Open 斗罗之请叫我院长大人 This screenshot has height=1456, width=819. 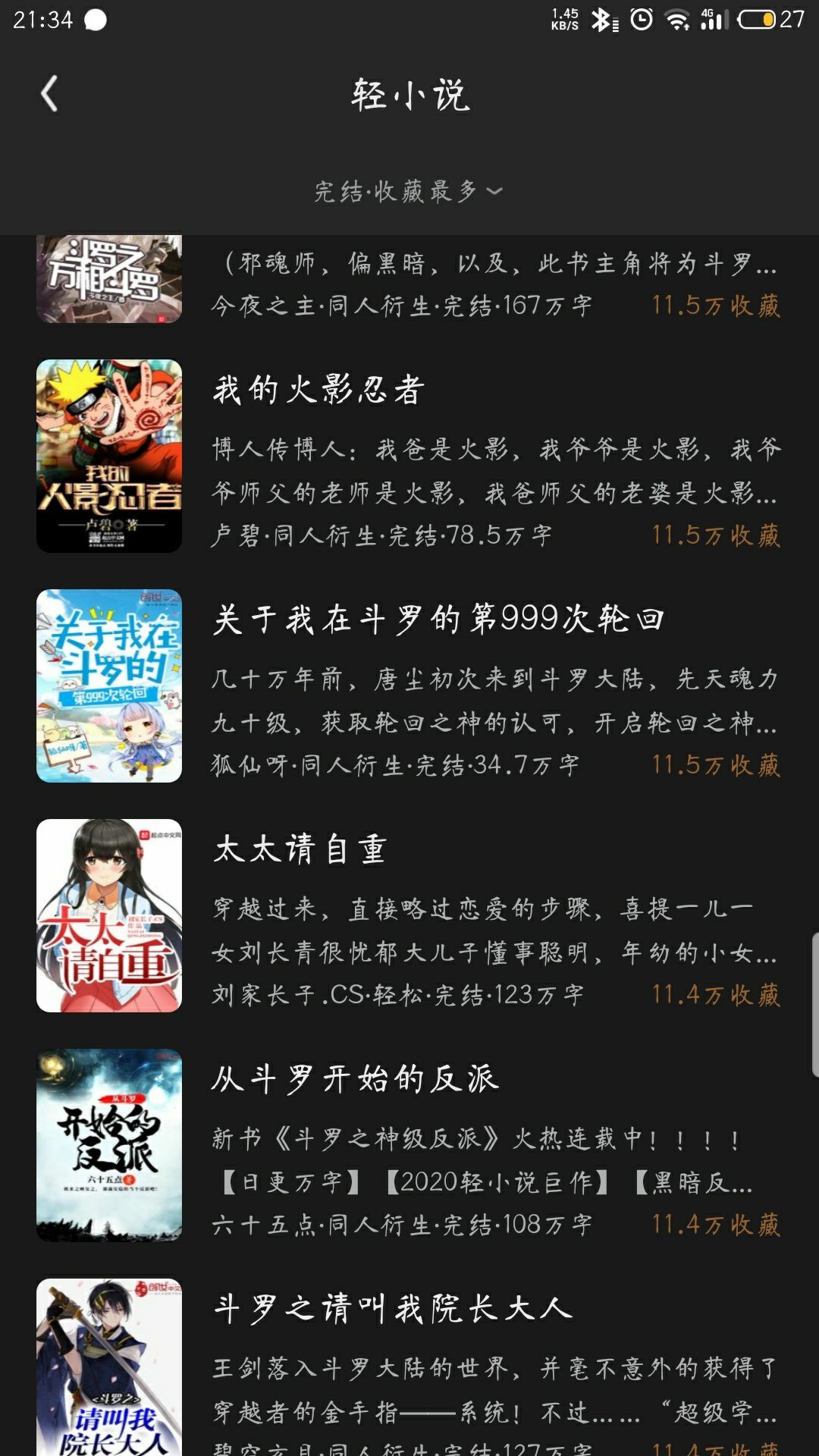point(409,1365)
